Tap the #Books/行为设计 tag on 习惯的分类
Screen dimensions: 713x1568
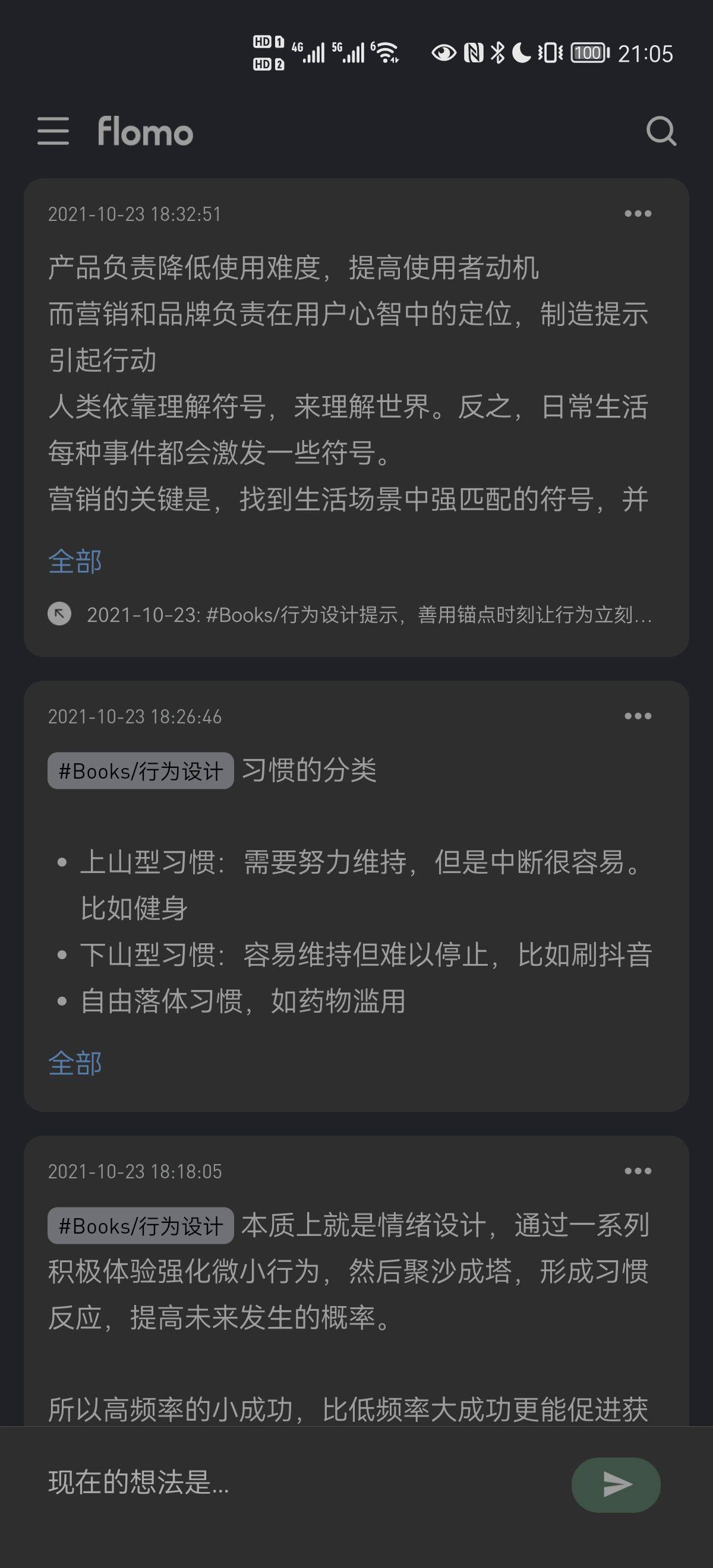coord(141,771)
